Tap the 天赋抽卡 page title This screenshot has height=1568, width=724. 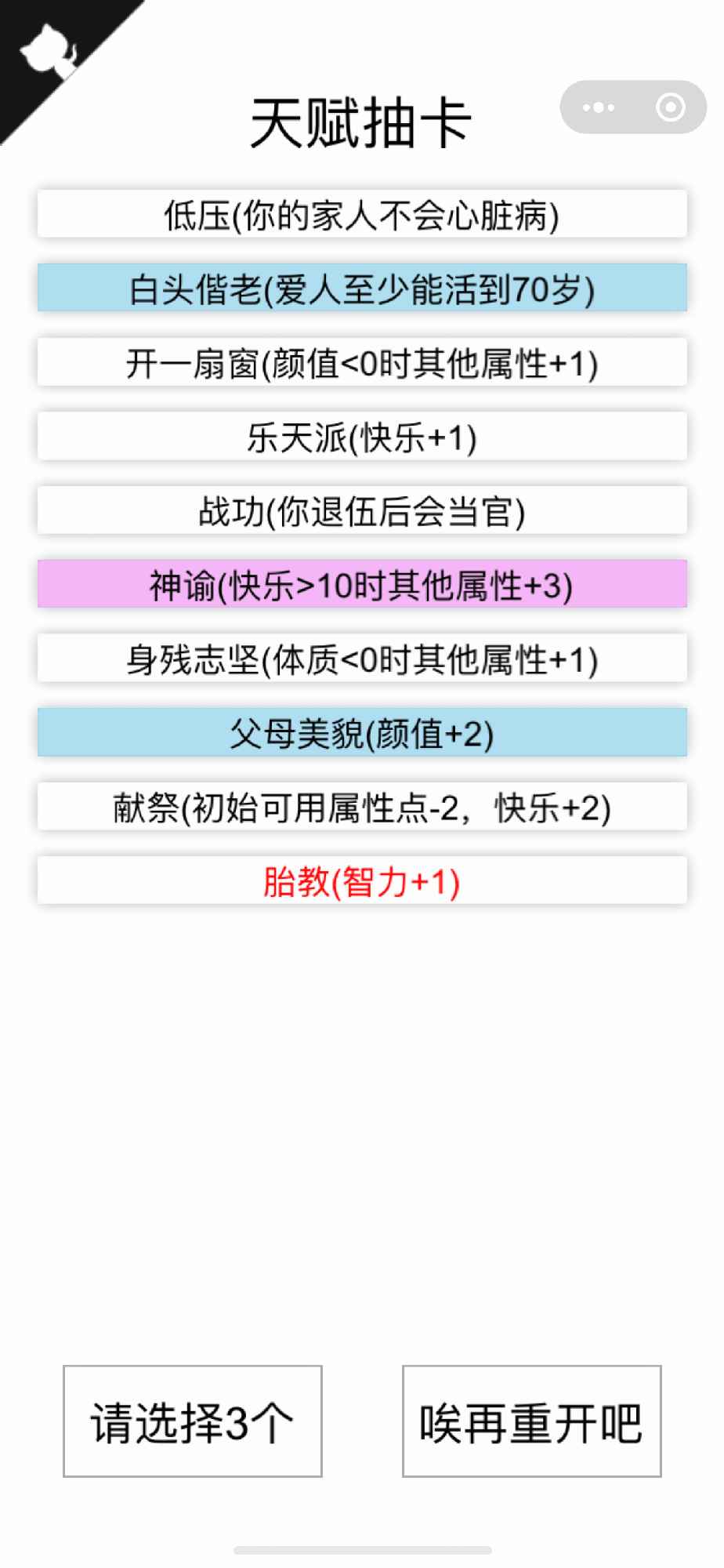pyautogui.click(x=362, y=122)
